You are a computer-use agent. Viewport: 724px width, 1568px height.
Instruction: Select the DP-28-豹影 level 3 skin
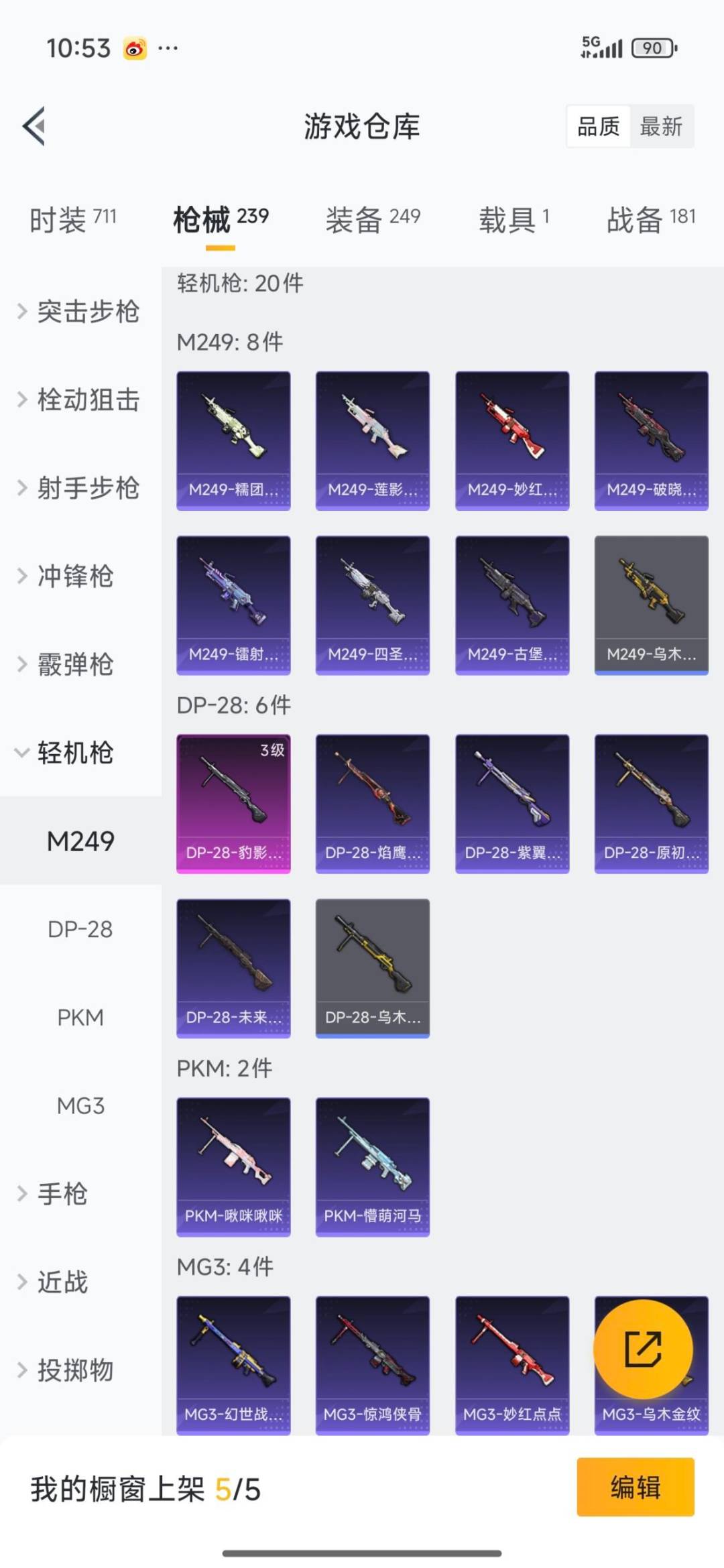point(233,801)
